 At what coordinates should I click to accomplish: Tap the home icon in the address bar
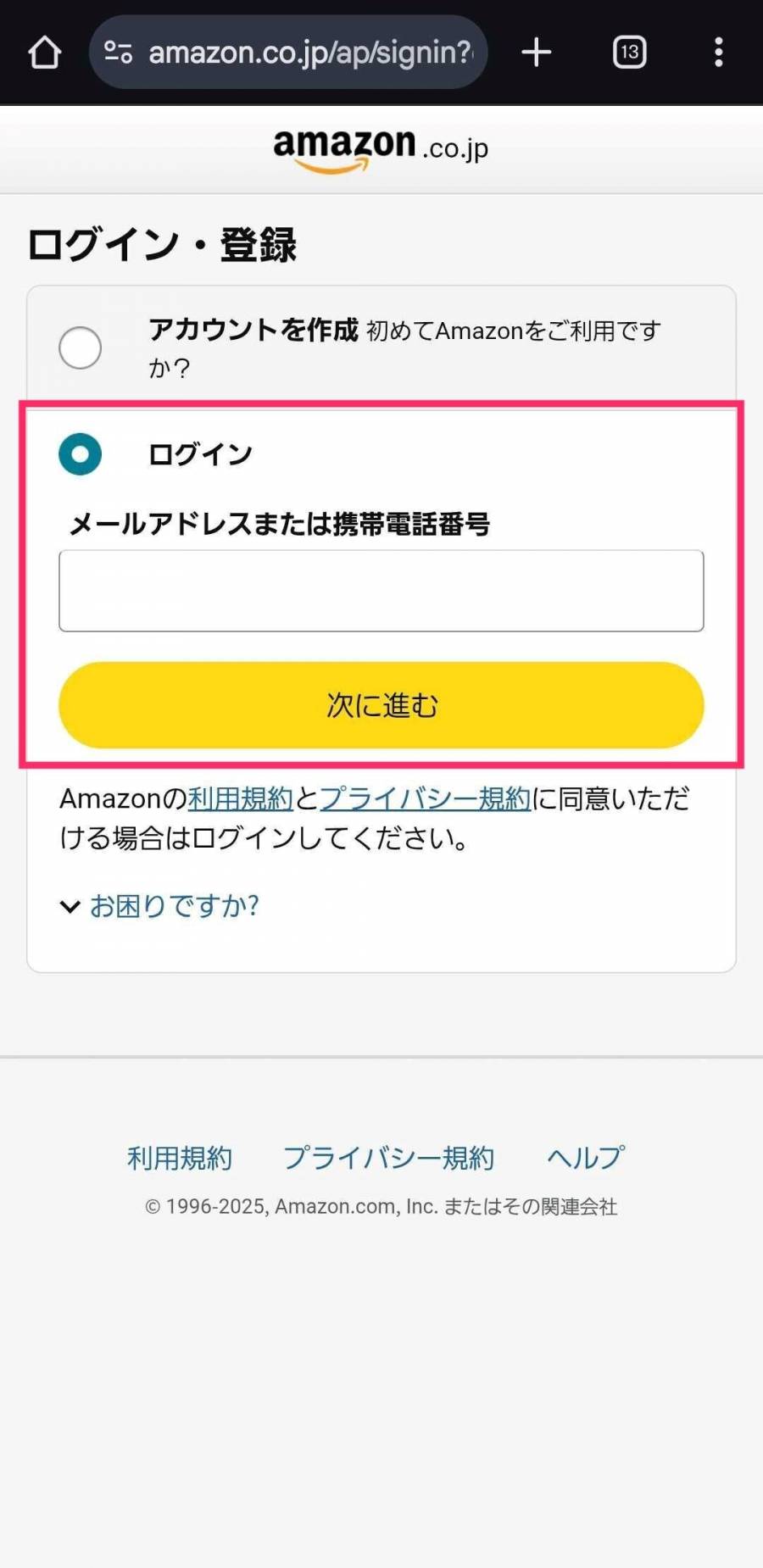[45, 52]
